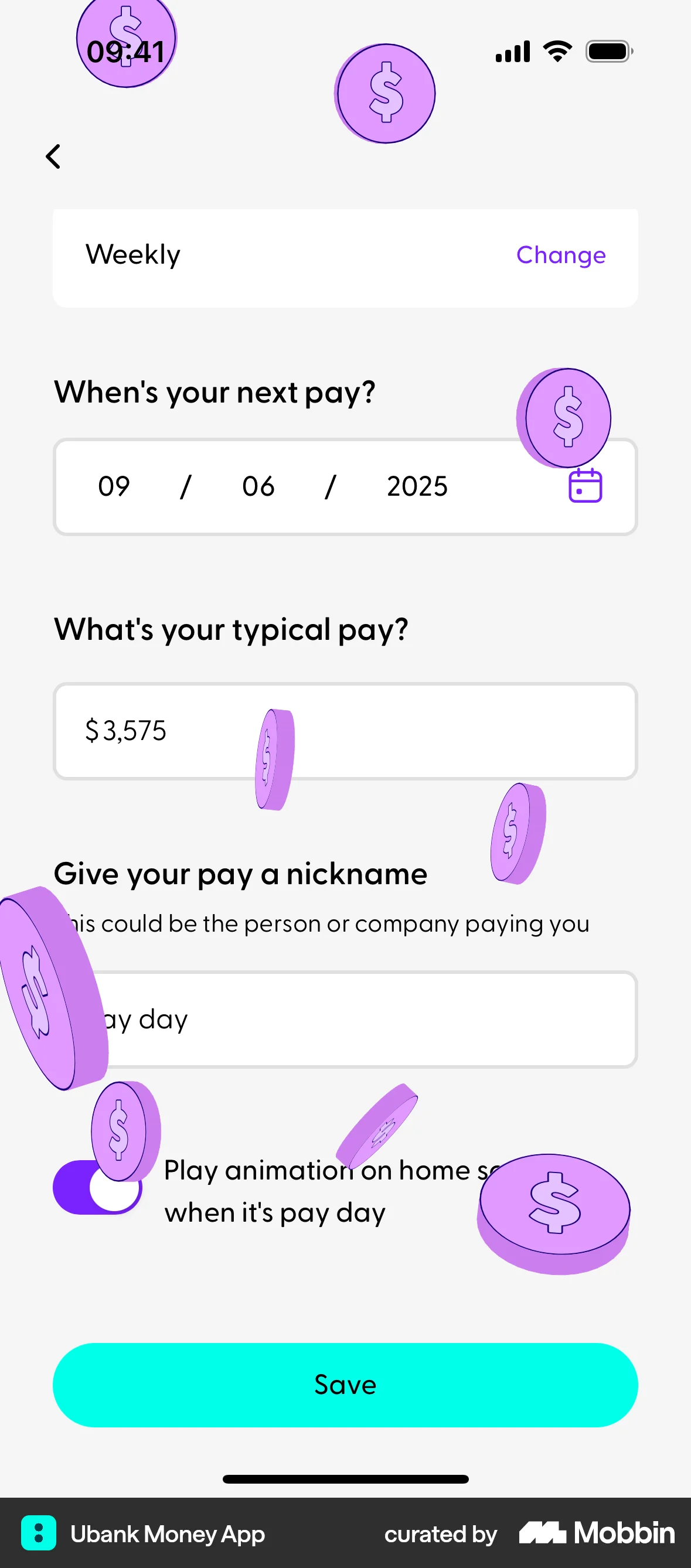Tap the 09:41 clock display
Image resolution: width=691 pixels, height=1568 pixels.
125,51
